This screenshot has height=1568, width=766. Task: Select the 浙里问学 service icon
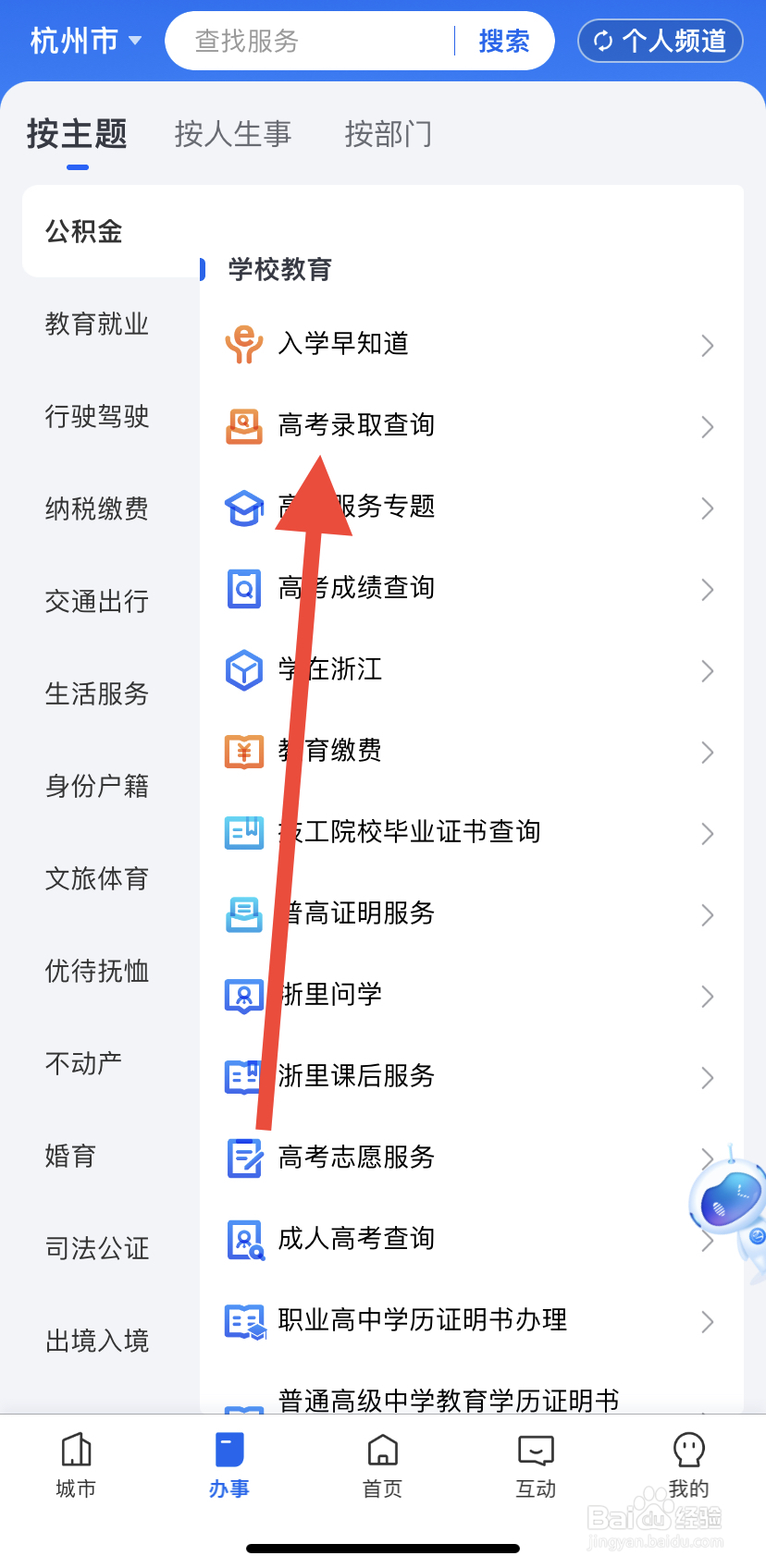tap(244, 996)
